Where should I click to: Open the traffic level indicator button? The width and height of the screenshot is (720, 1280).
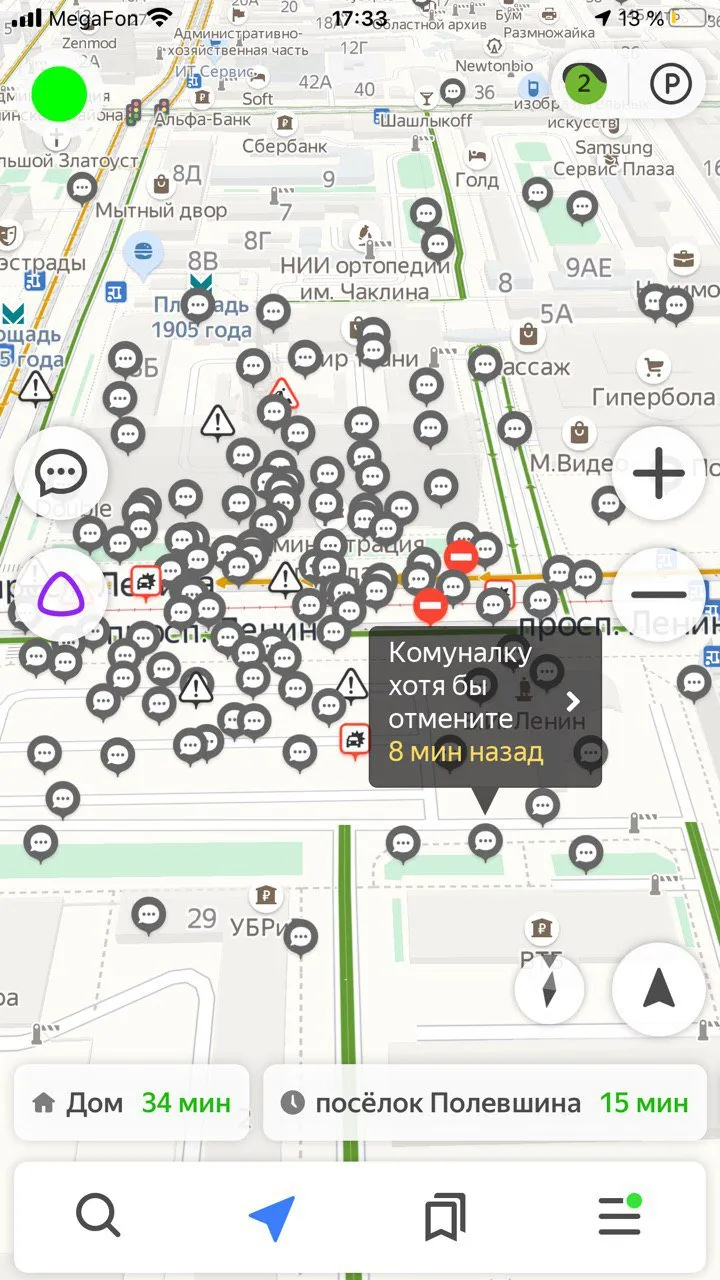click(584, 84)
